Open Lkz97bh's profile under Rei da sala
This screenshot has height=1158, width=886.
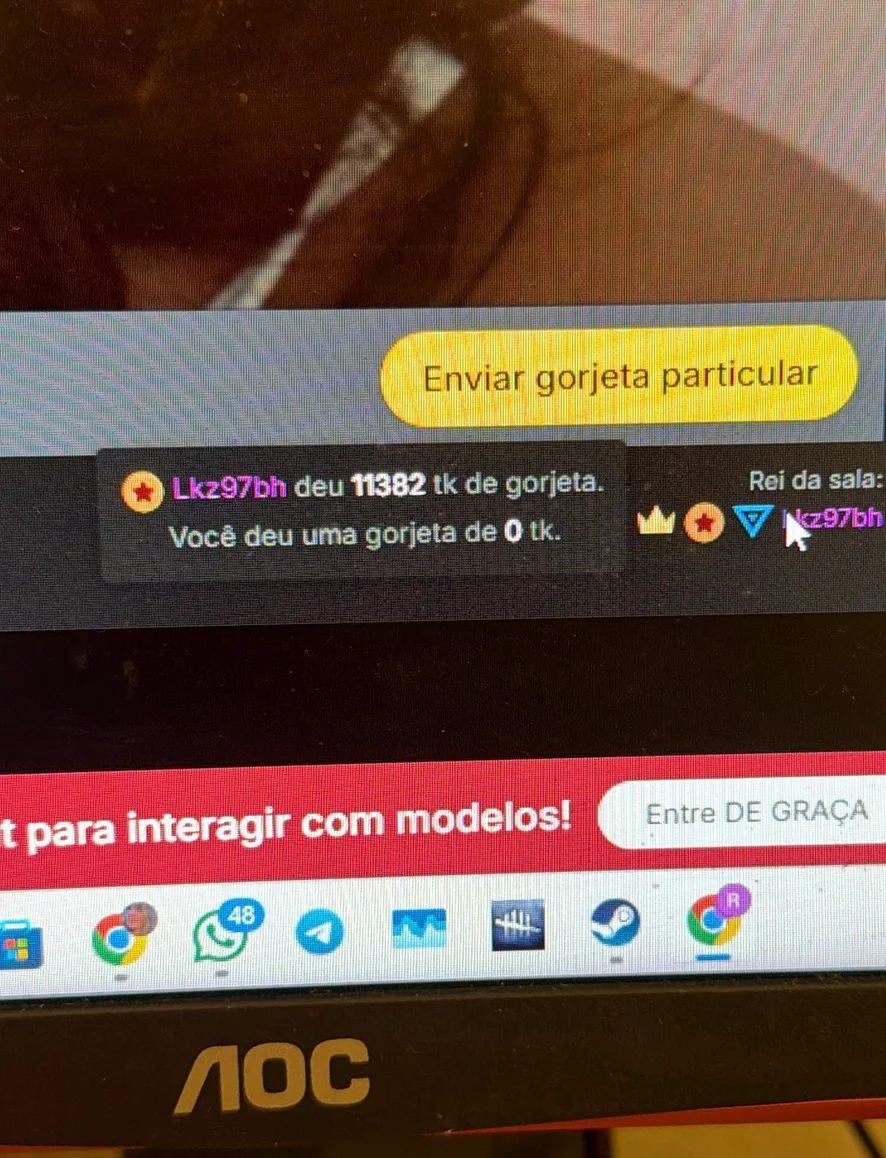point(836,518)
